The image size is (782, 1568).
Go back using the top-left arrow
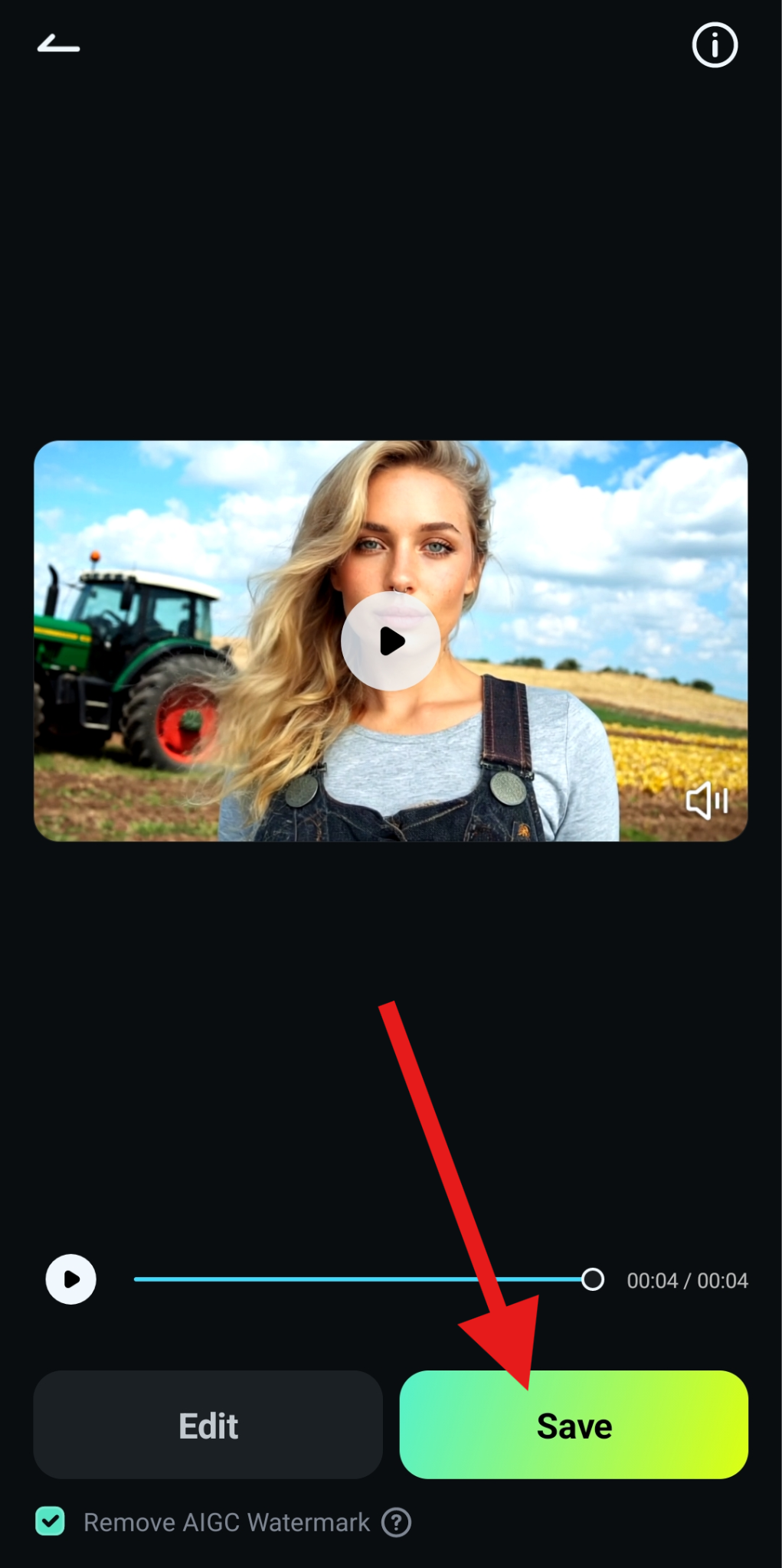click(x=58, y=44)
